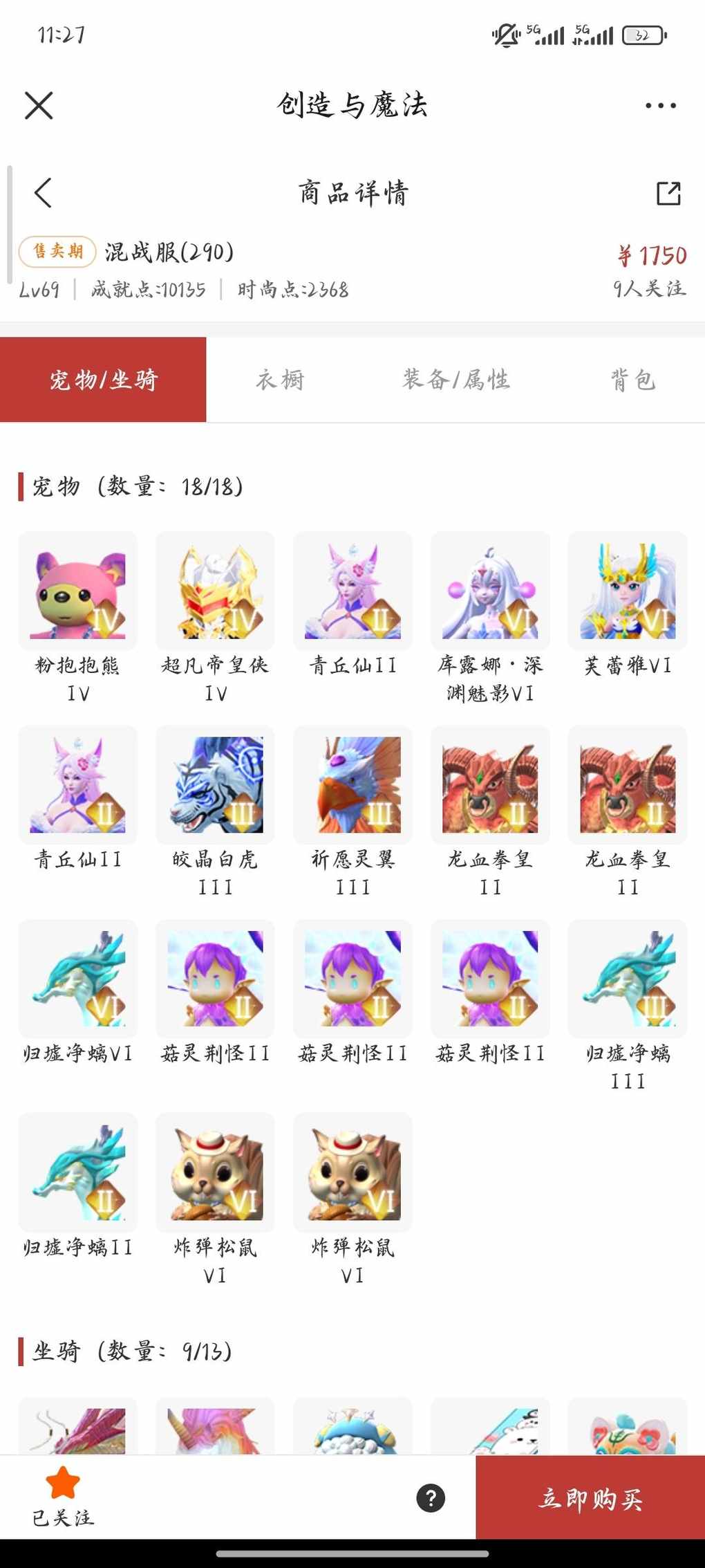Open pet 皎晶白虎 III
The height and width of the screenshot is (1568, 705).
point(215,785)
